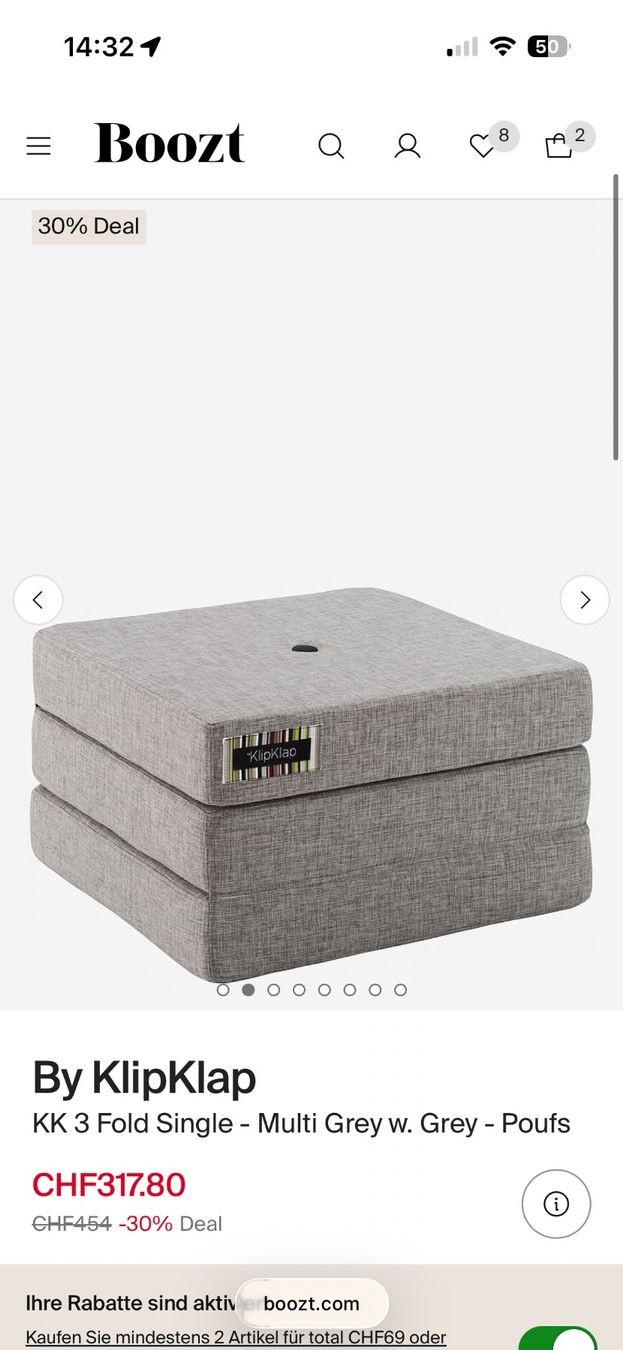The height and width of the screenshot is (1350, 623).
Task: Show price info via the info icon
Action: click(556, 1204)
